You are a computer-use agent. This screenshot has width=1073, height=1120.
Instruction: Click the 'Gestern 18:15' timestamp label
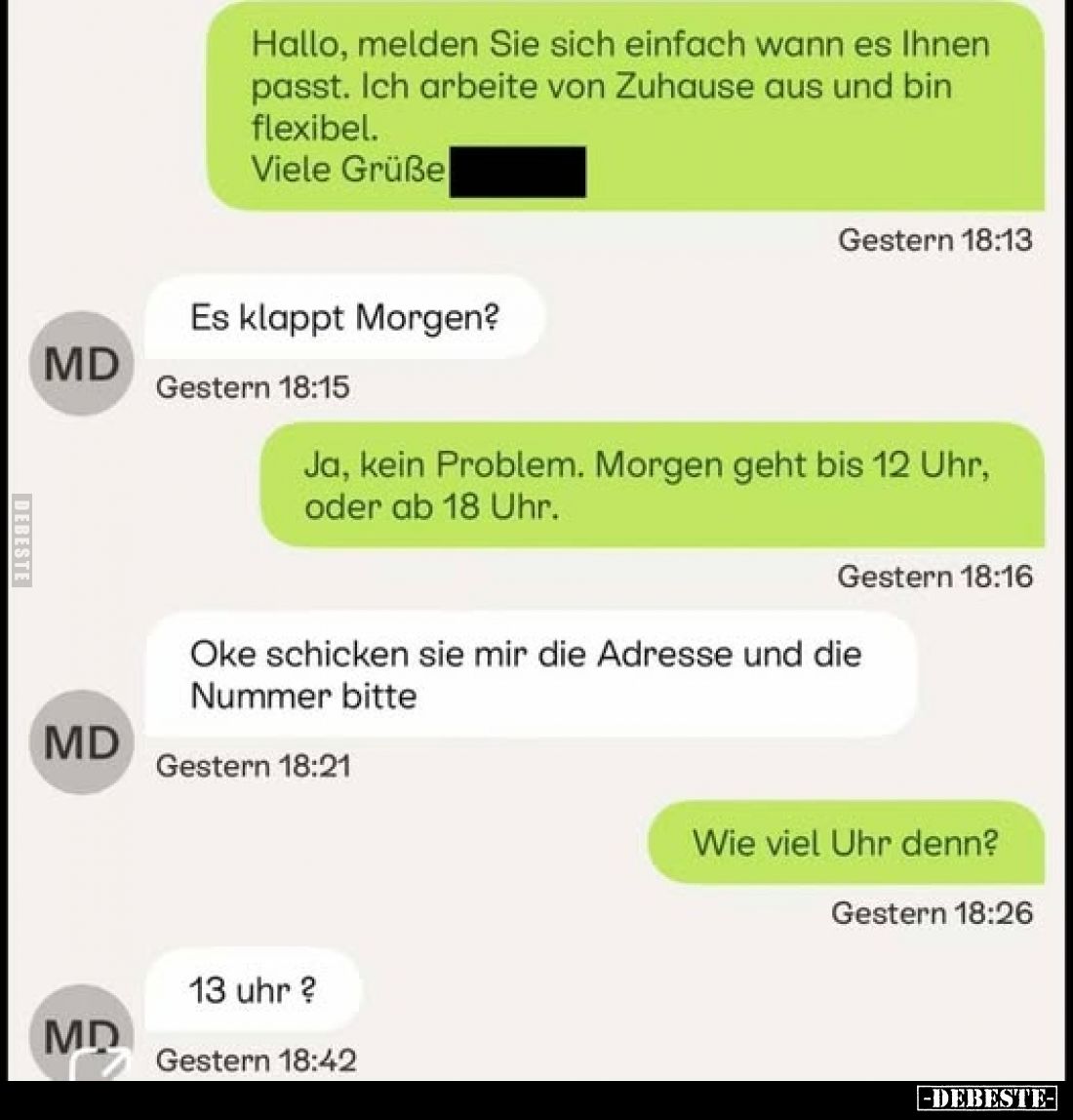click(x=254, y=386)
